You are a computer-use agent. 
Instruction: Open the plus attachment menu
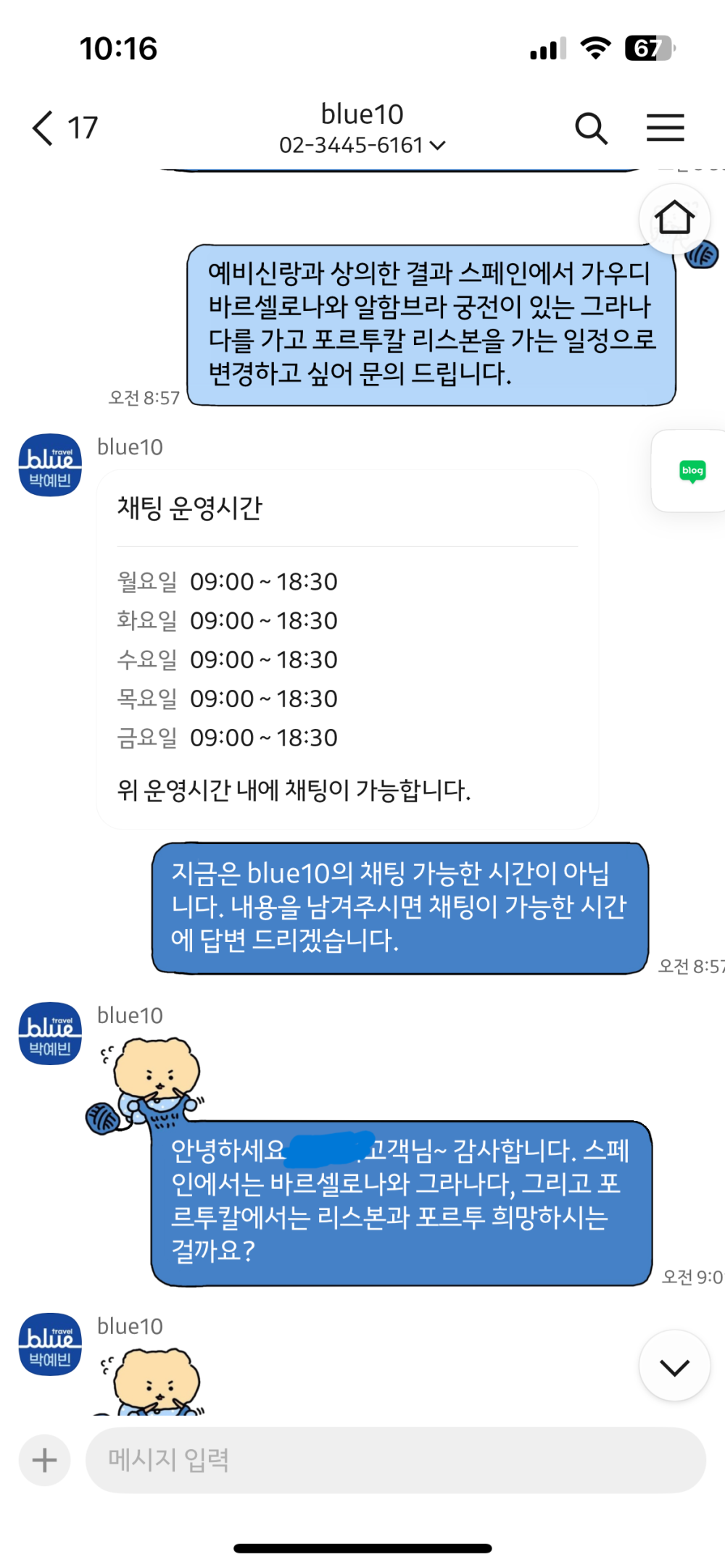[x=45, y=1460]
